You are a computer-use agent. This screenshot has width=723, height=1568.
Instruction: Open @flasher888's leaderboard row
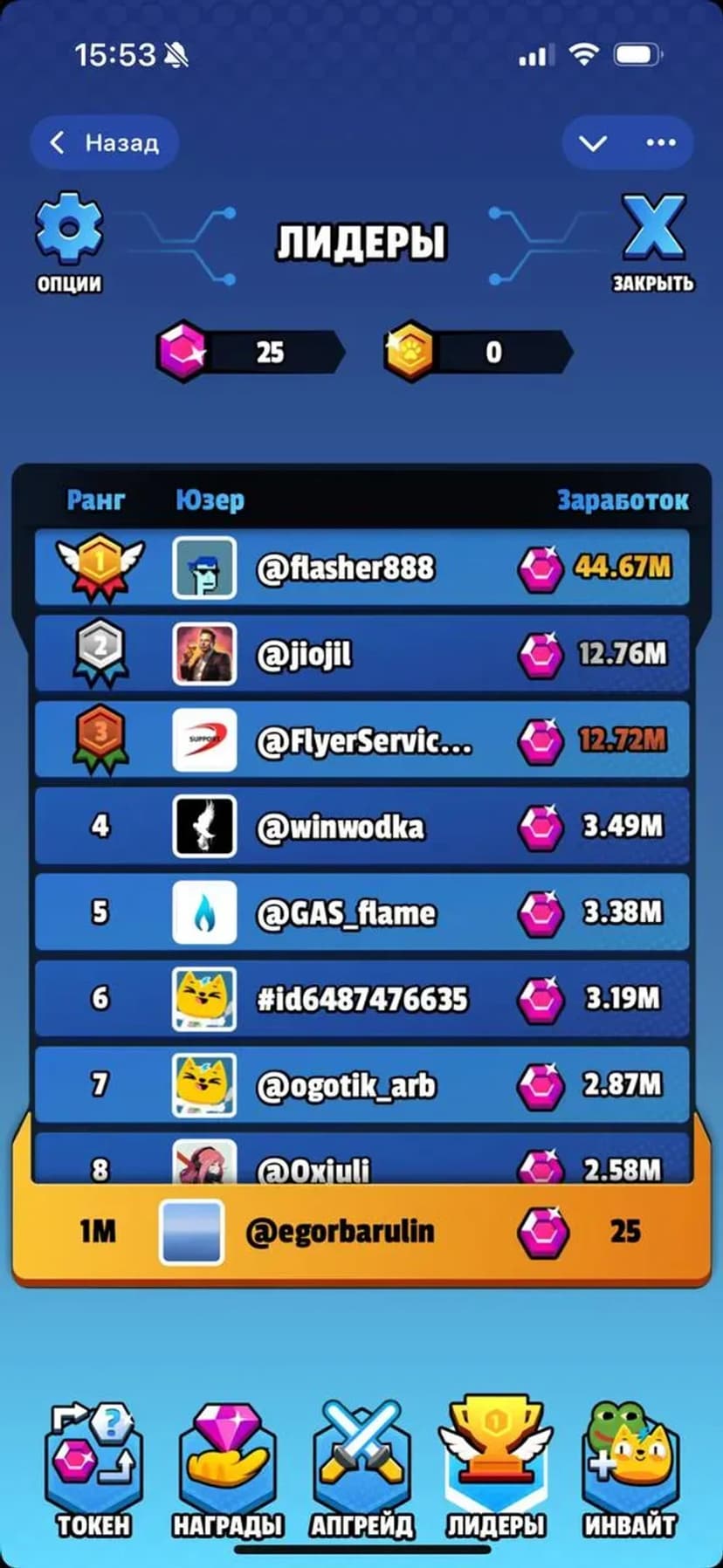click(x=361, y=567)
